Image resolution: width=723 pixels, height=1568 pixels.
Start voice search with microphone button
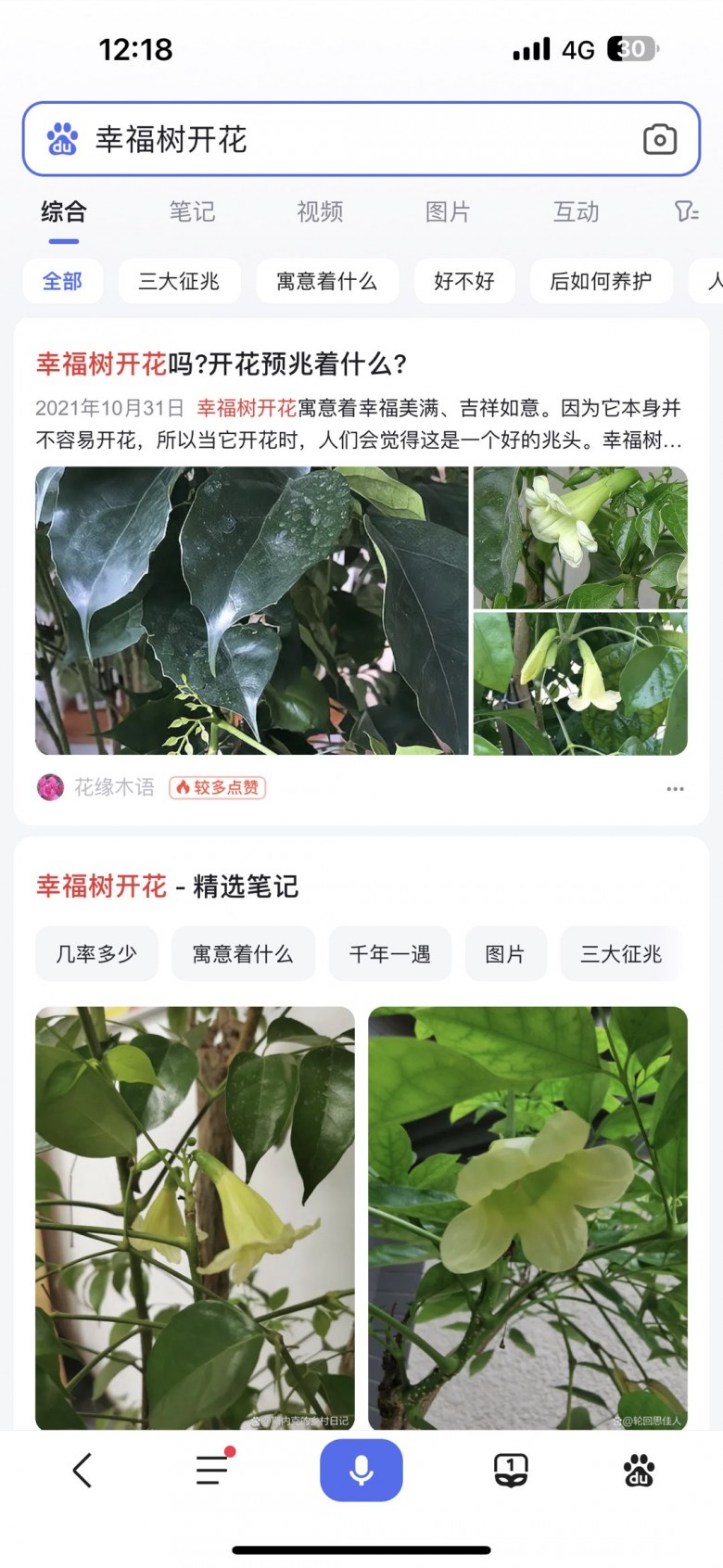pyautogui.click(x=361, y=1470)
